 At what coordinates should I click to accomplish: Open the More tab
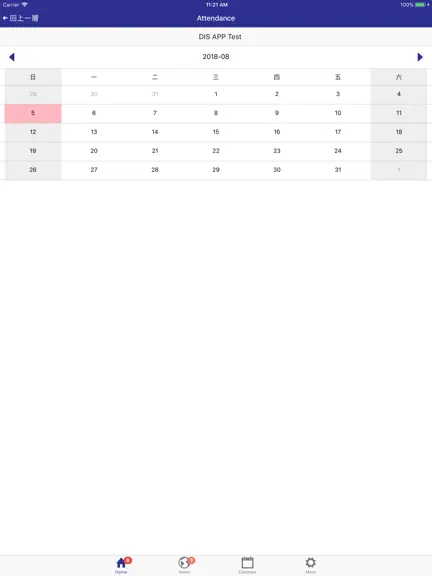(310, 565)
